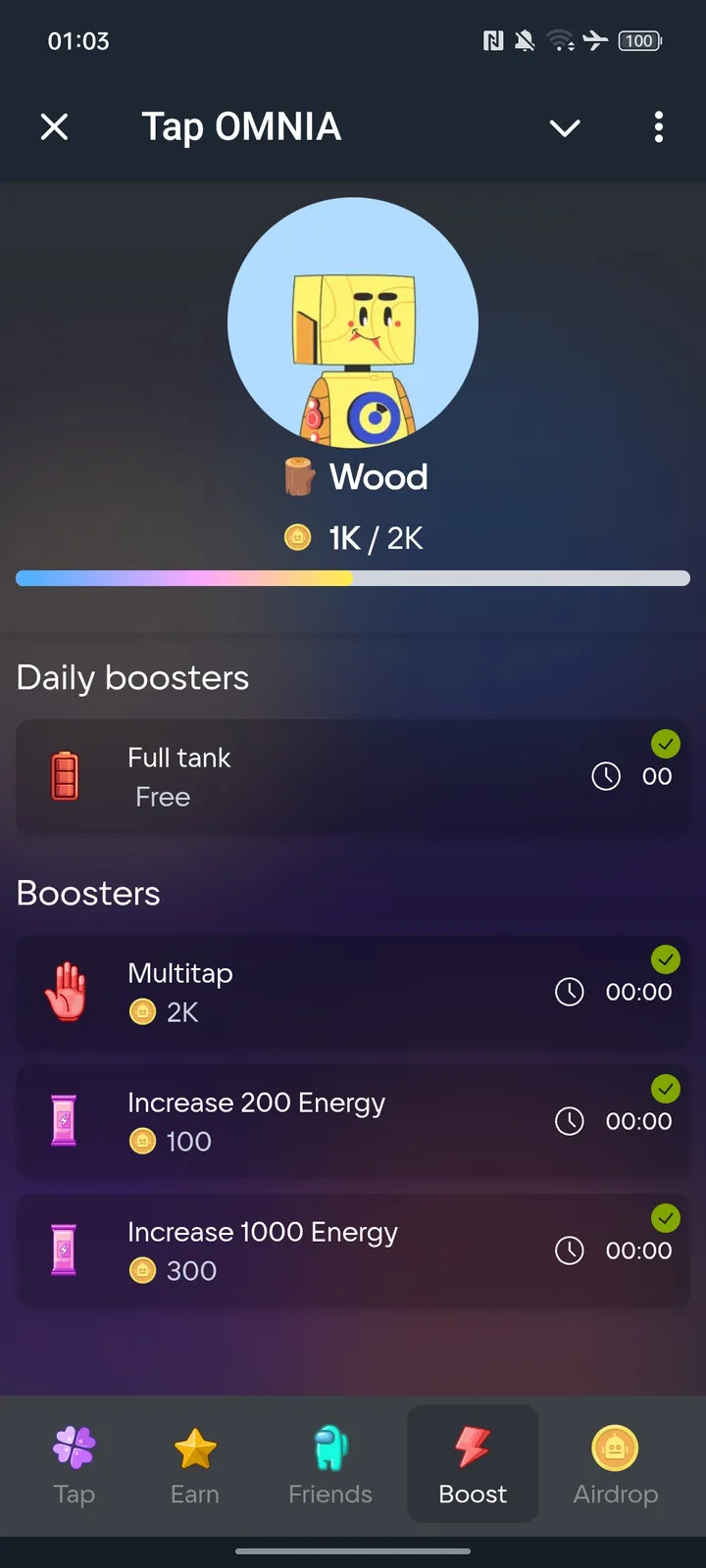Screen dimensions: 706x1568
Task: Buy the Increase 1000 Energy booster
Action: pos(353,1250)
